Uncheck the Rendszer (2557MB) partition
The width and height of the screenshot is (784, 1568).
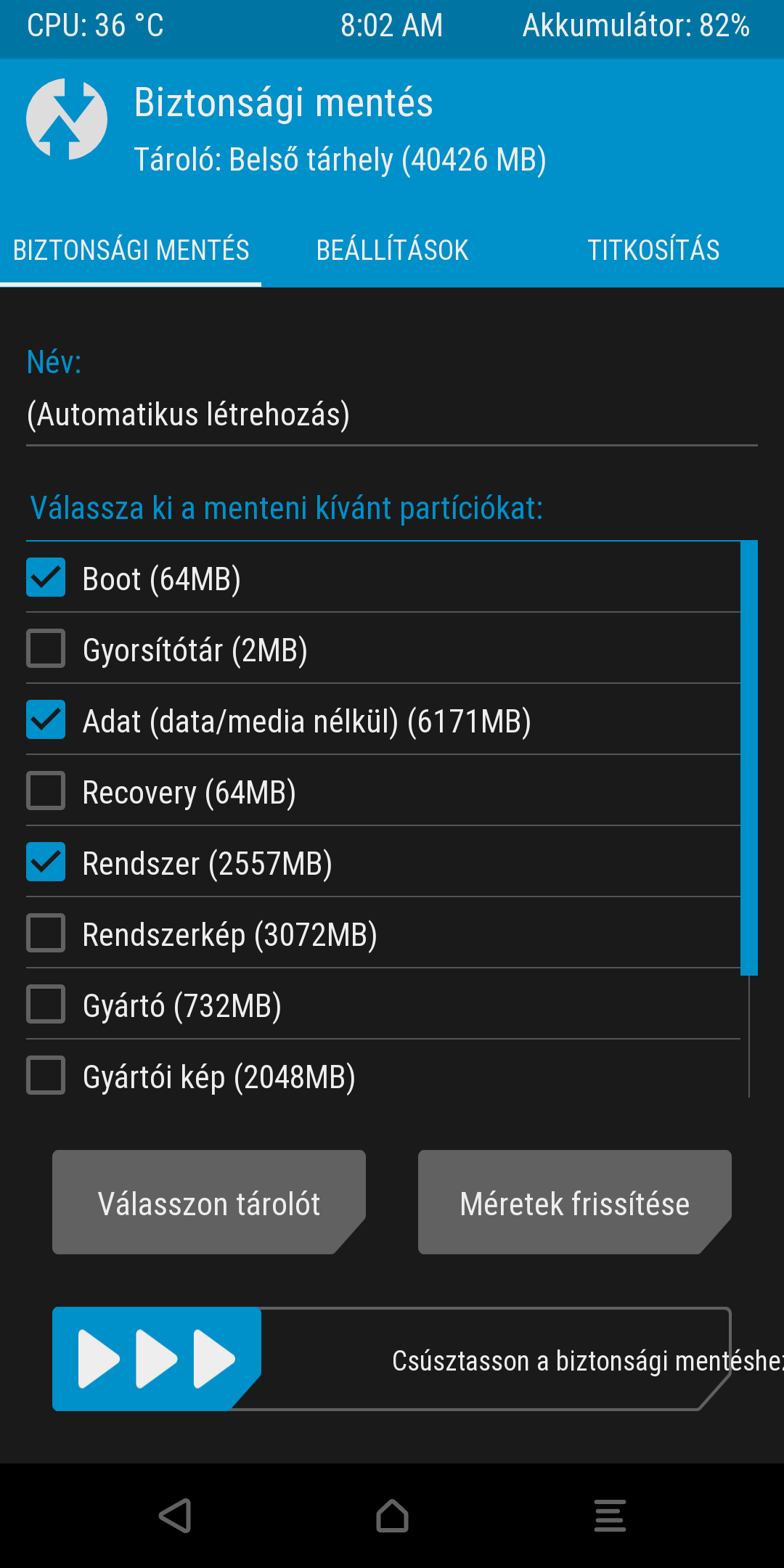tap(46, 862)
